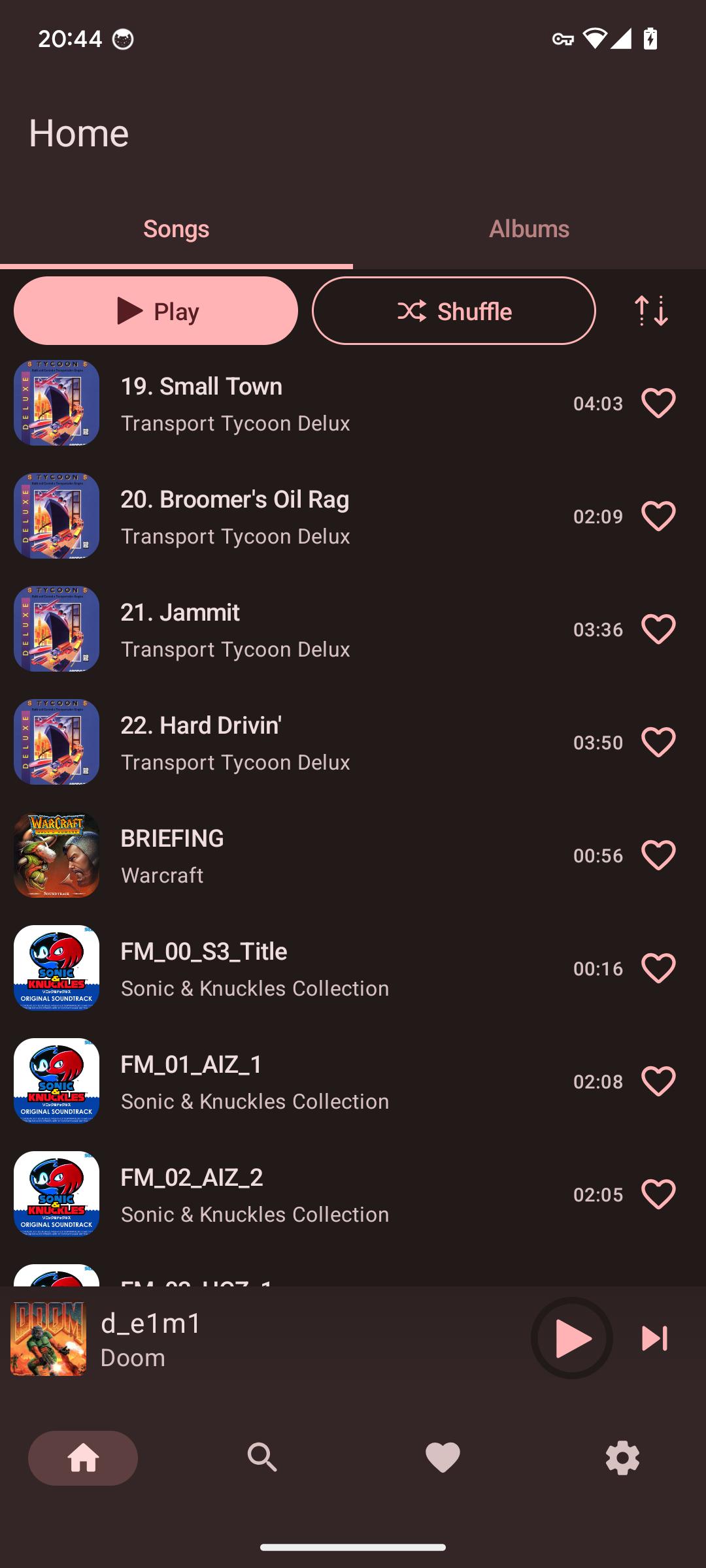Like the song 21. Jammit
This screenshot has height=1568, width=706.
658,629
